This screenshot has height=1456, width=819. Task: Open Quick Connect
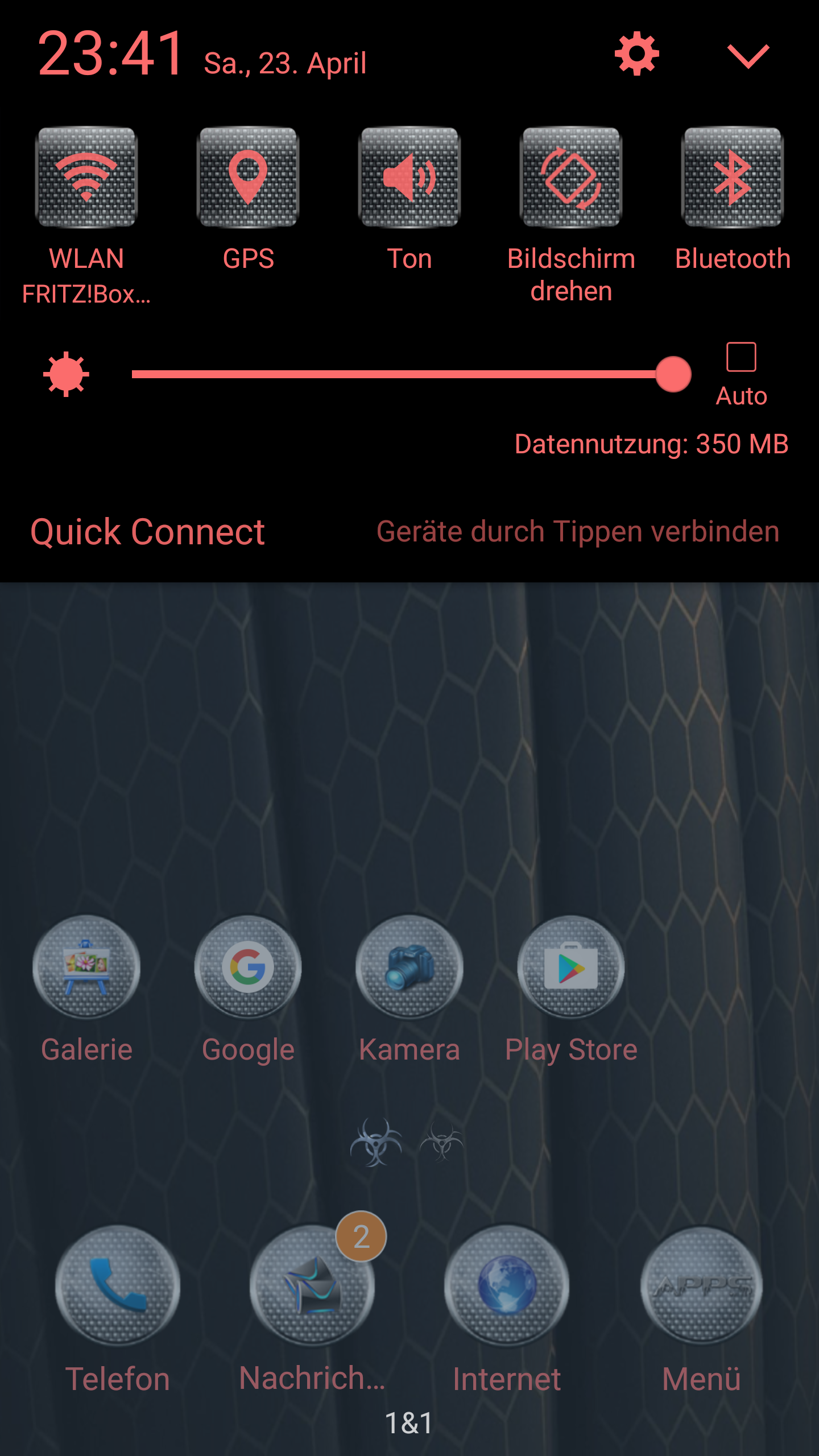(x=148, y=532)
